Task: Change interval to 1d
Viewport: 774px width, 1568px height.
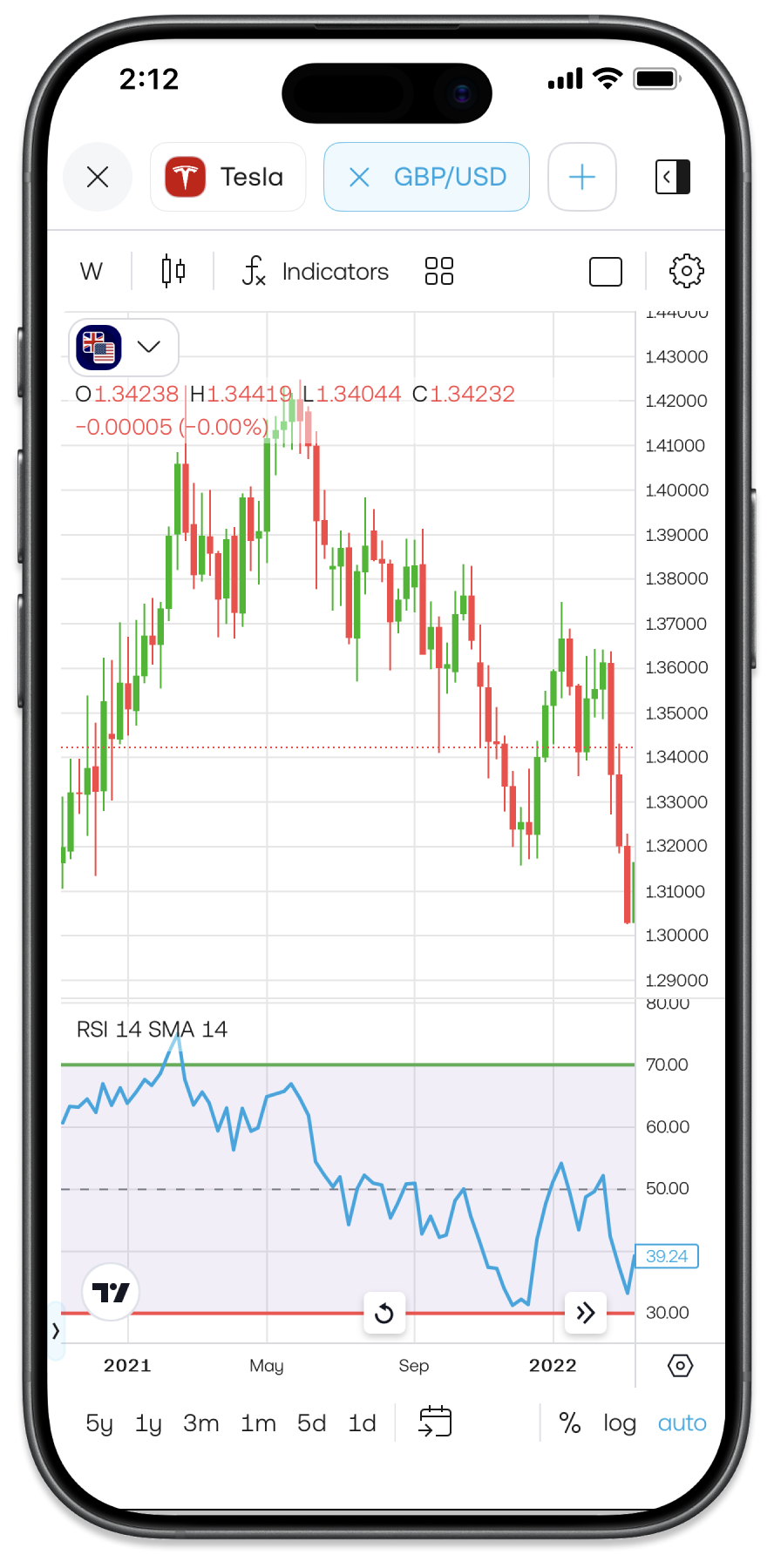Action: [x=361, y=1423]
